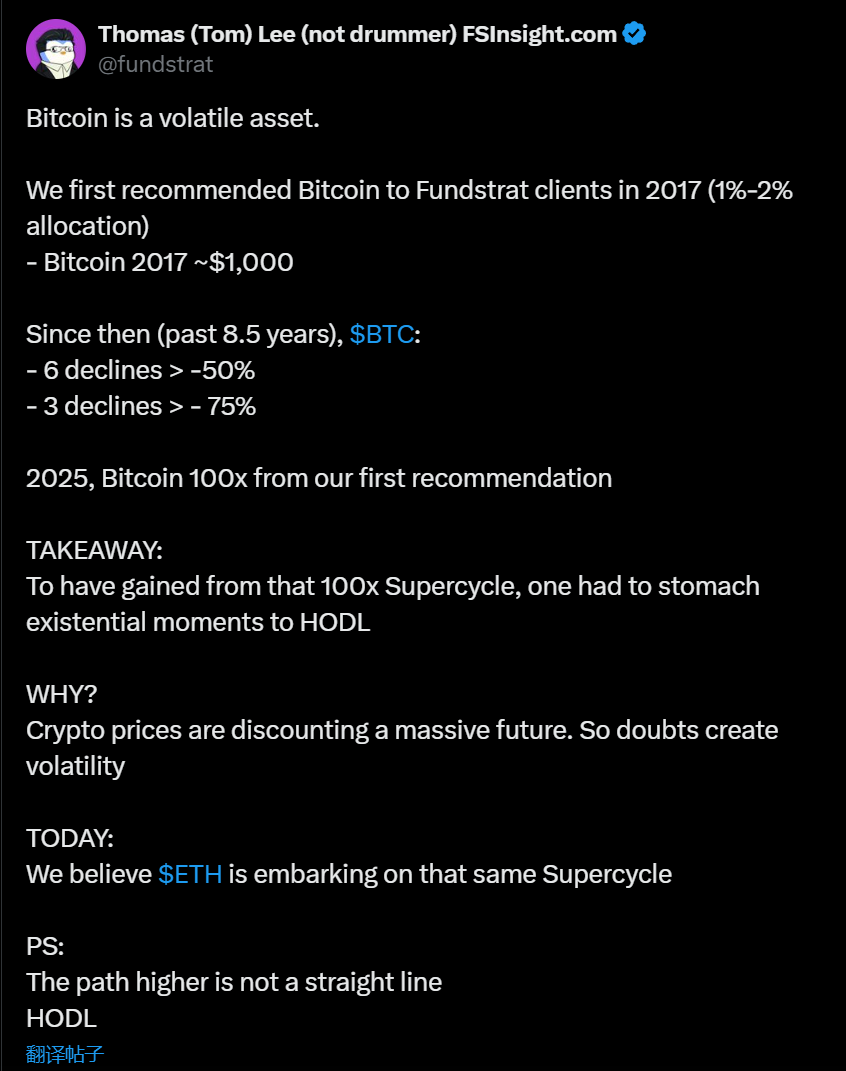Image resolution: width=846 pixels, height=1071 pixels.
Task: Open the Thomas (Tom) Lee display name
Action: pos(357,34)
